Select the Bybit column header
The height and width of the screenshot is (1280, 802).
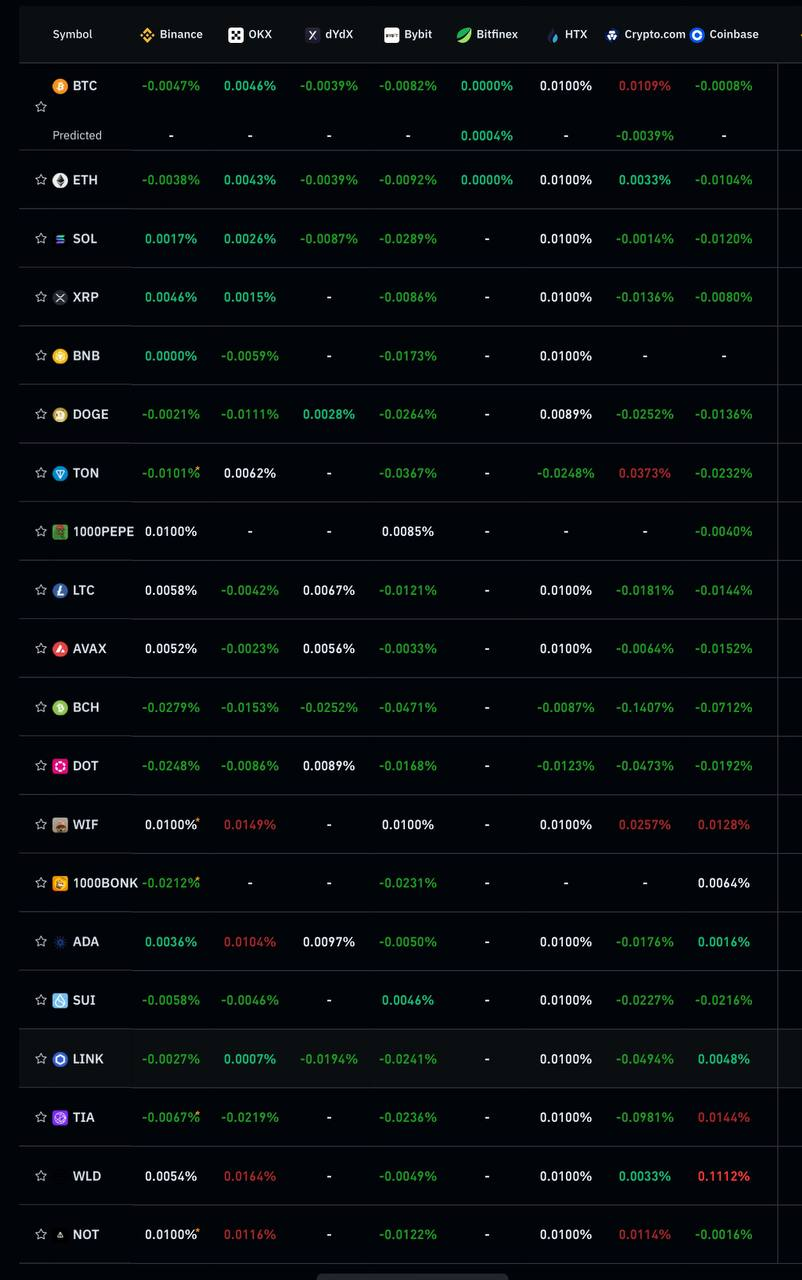(408, 34)
